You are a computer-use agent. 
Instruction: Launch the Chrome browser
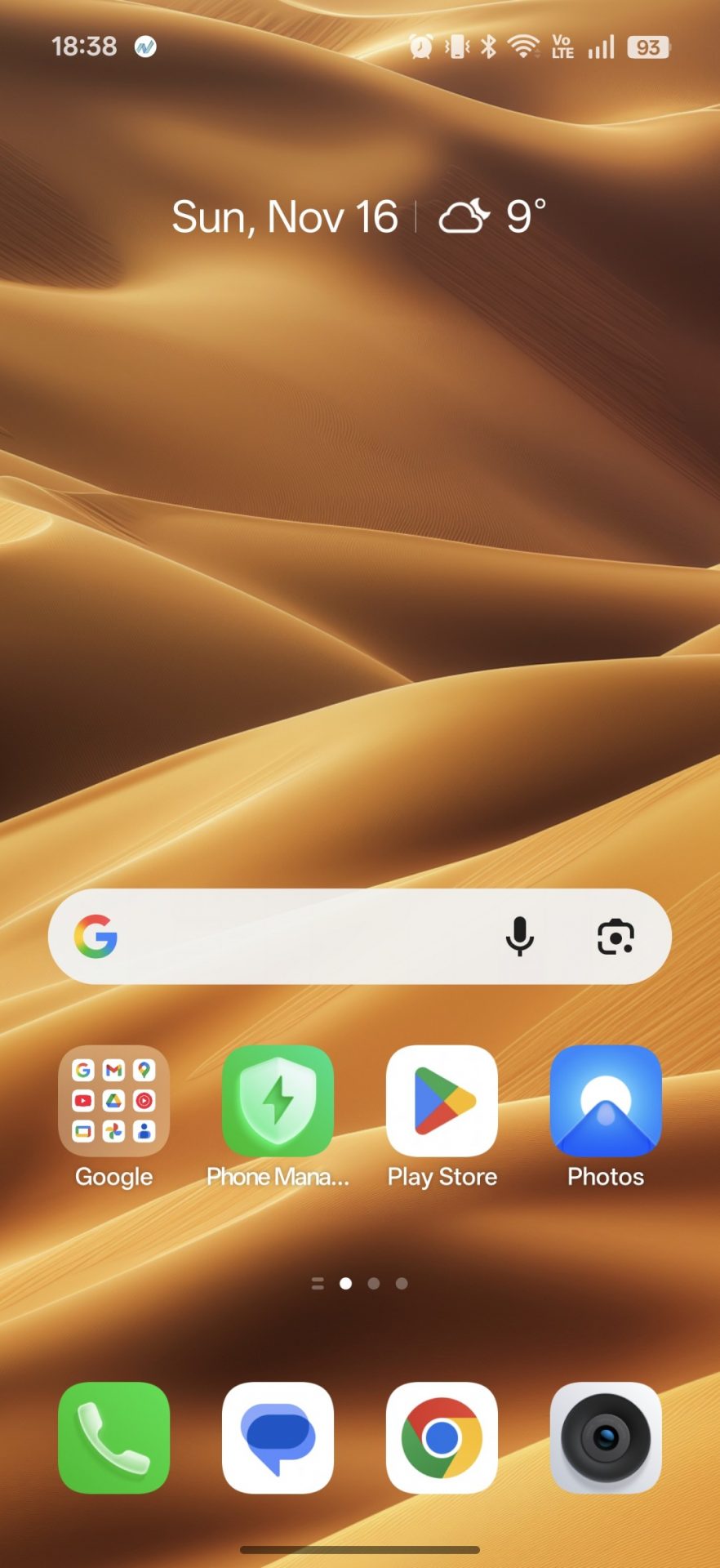[x=442, y=1437]
